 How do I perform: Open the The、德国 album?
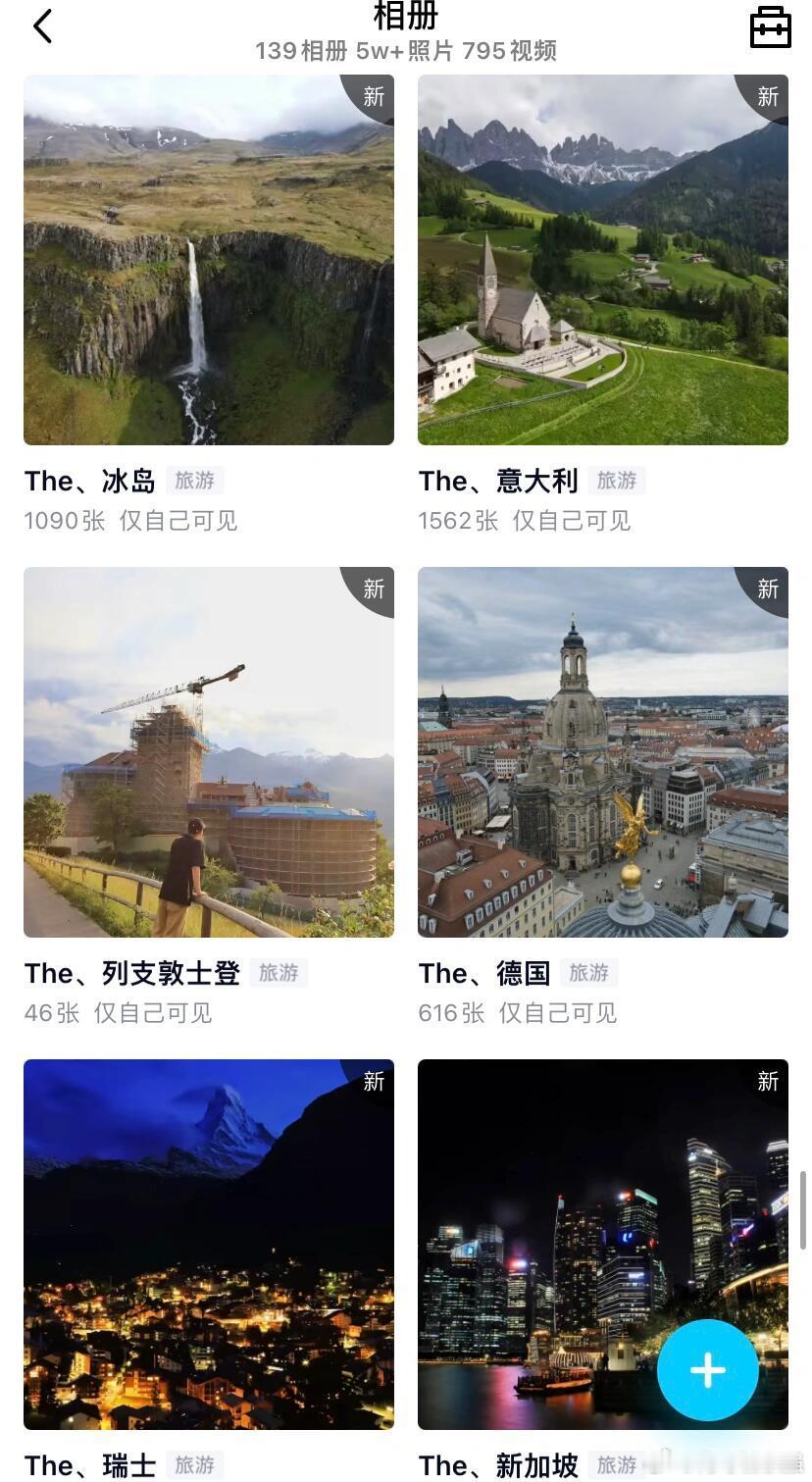pyautogui.click(x=602, y=752)
